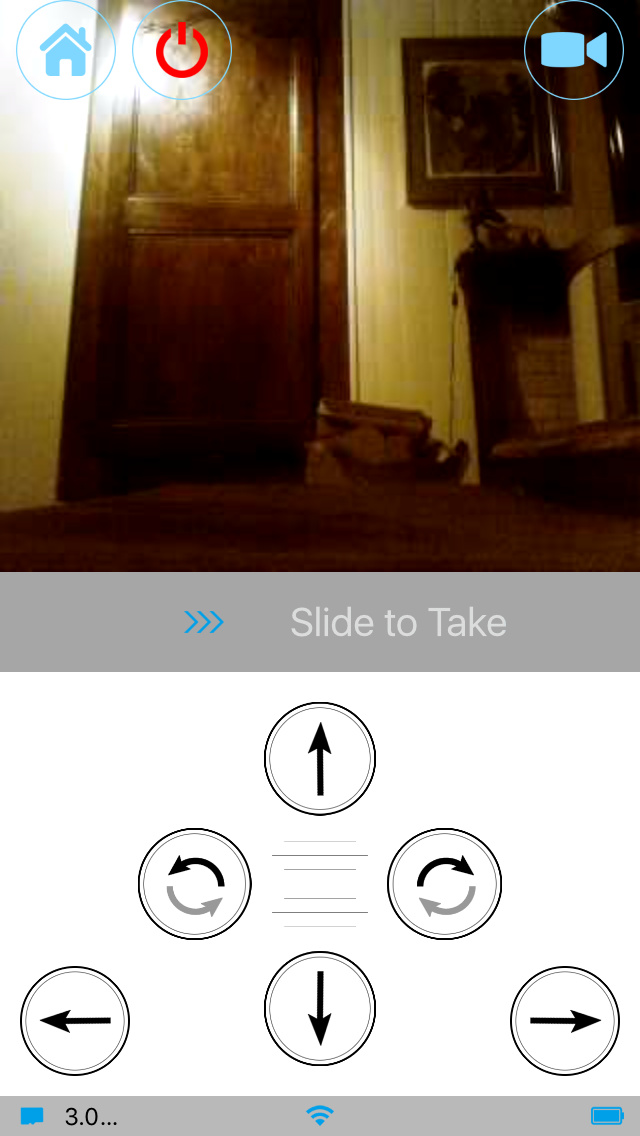Tap the left arrow button
This screenshot has height=1136, width=640.
(75, 1021)
